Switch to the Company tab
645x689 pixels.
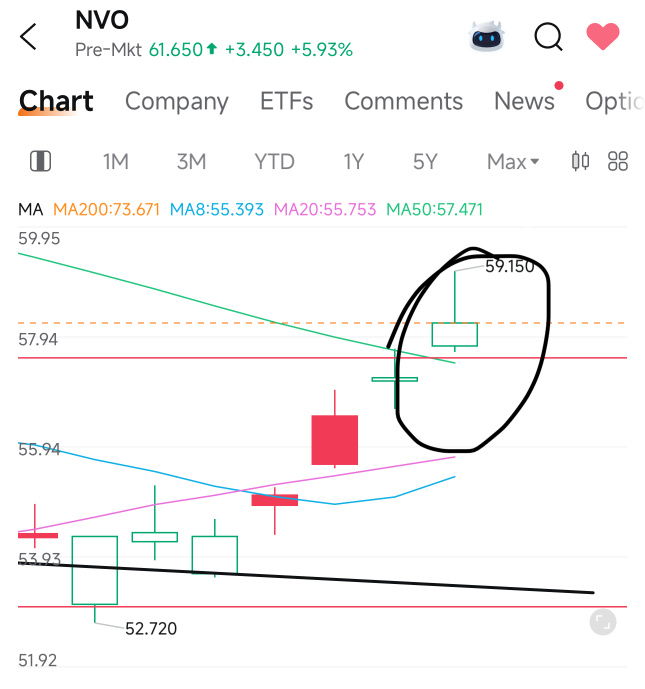click(176, 101)
